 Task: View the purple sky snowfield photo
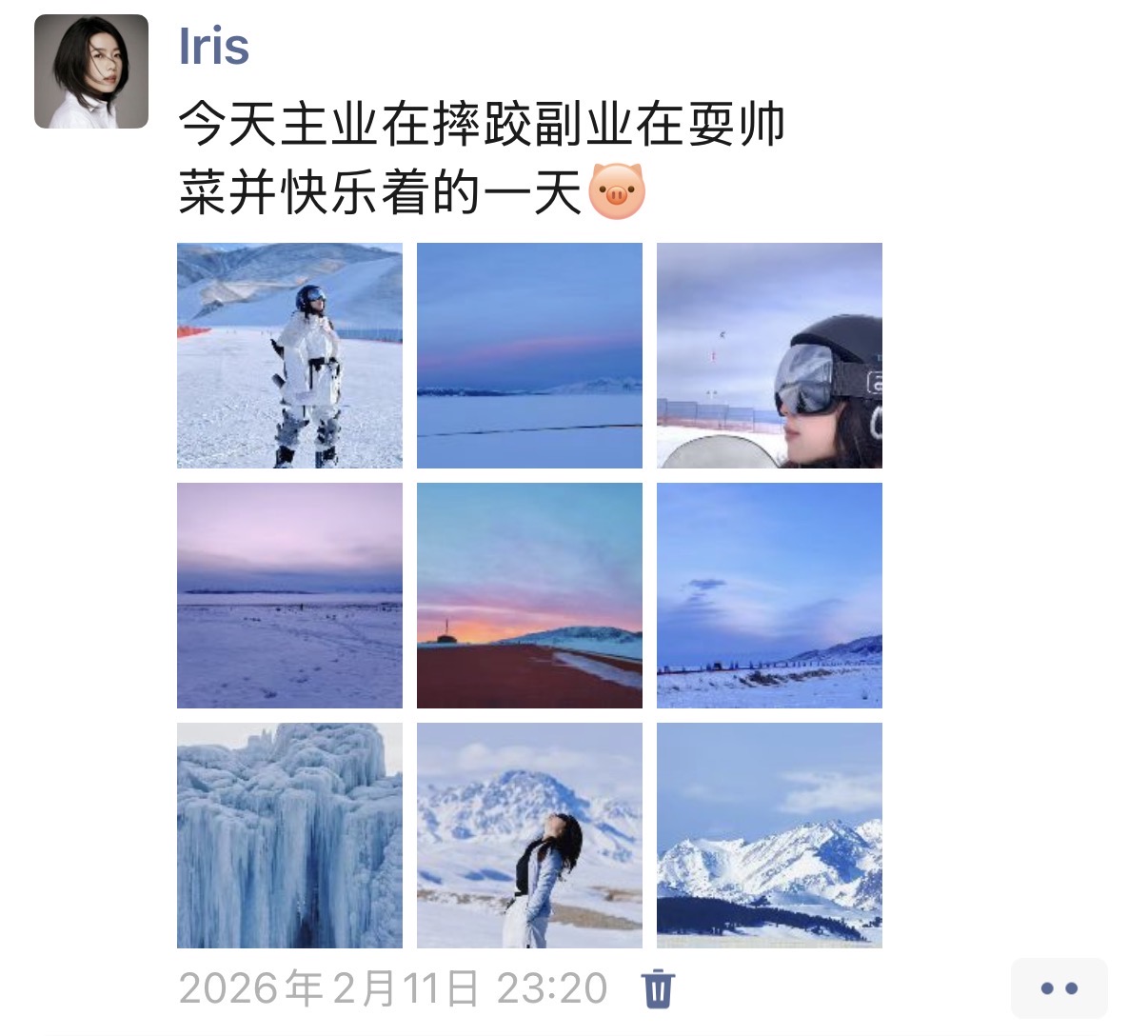click(289, 595)
